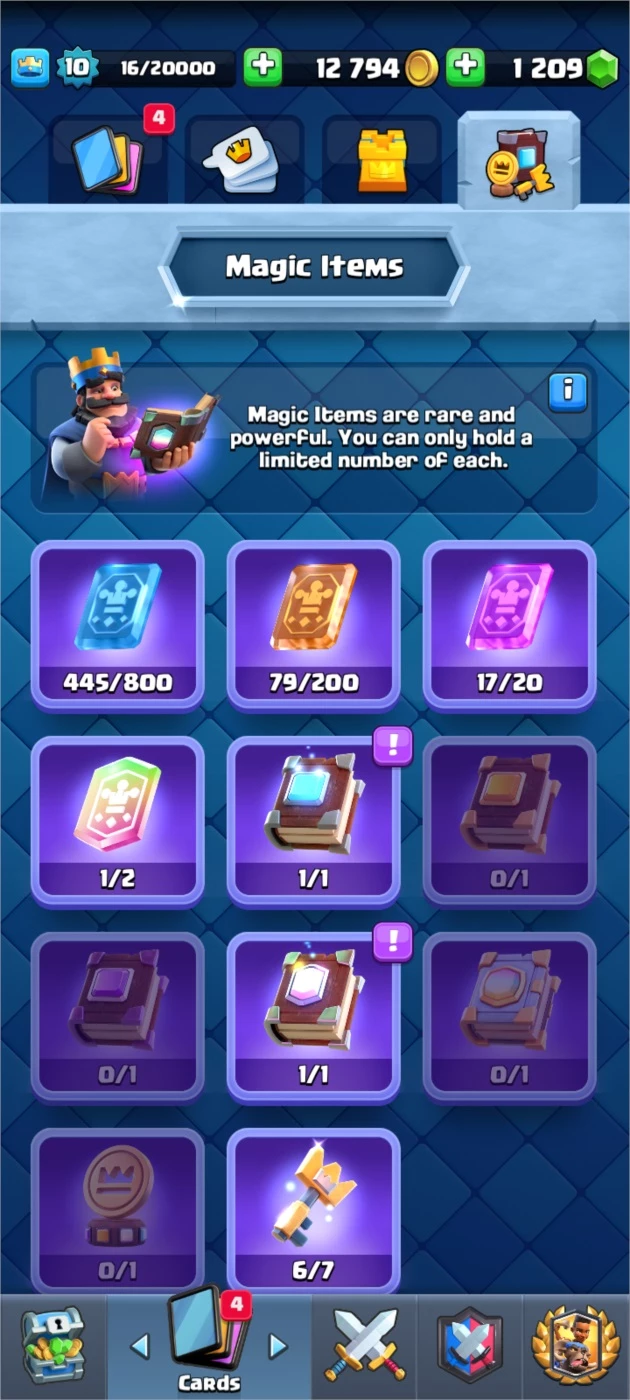Open the Magic Items info button
The height and width of the screenshot is (1400, 630).
click(568, 392)
